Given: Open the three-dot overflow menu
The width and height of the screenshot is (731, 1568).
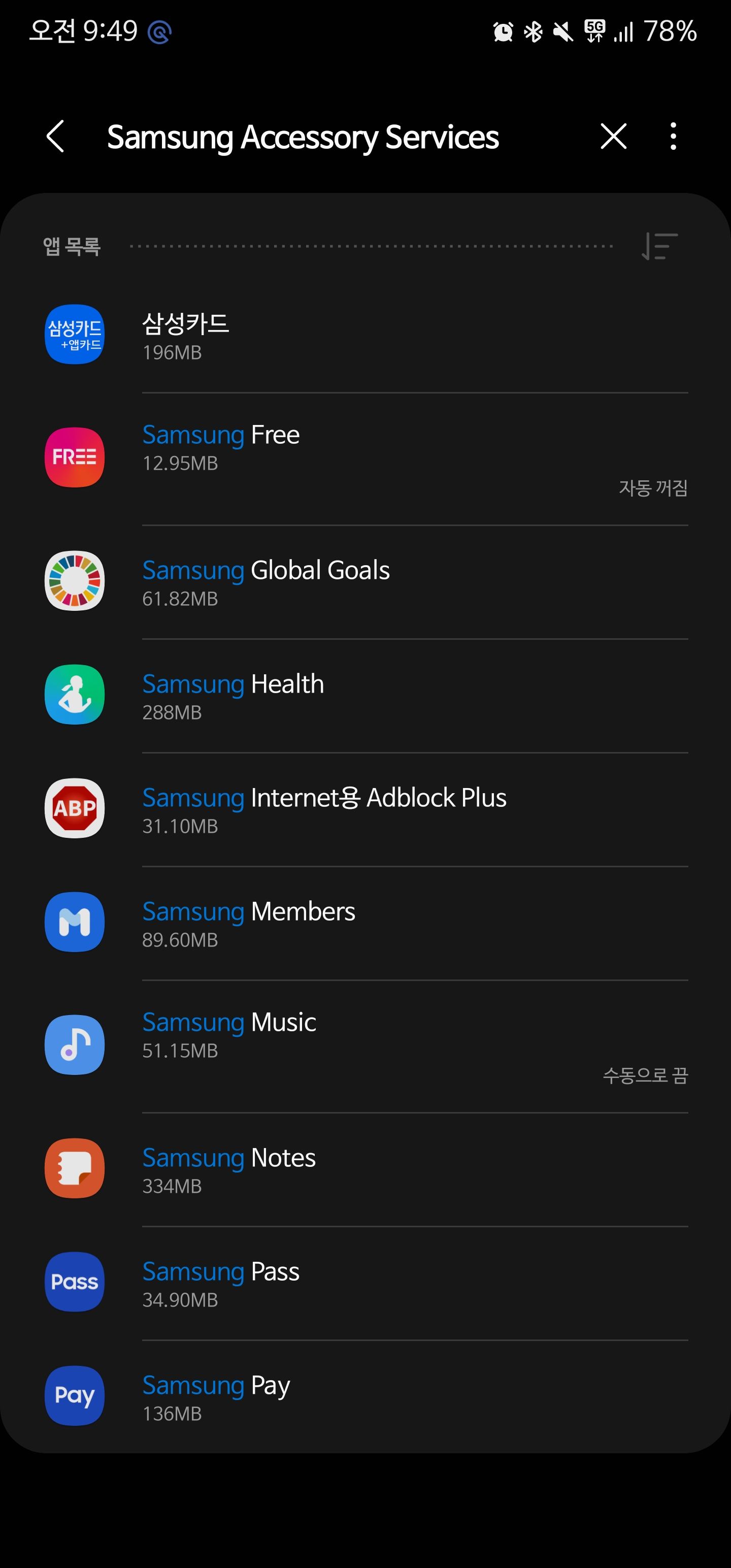Looking at the screenshot, I should click(673, 137).
